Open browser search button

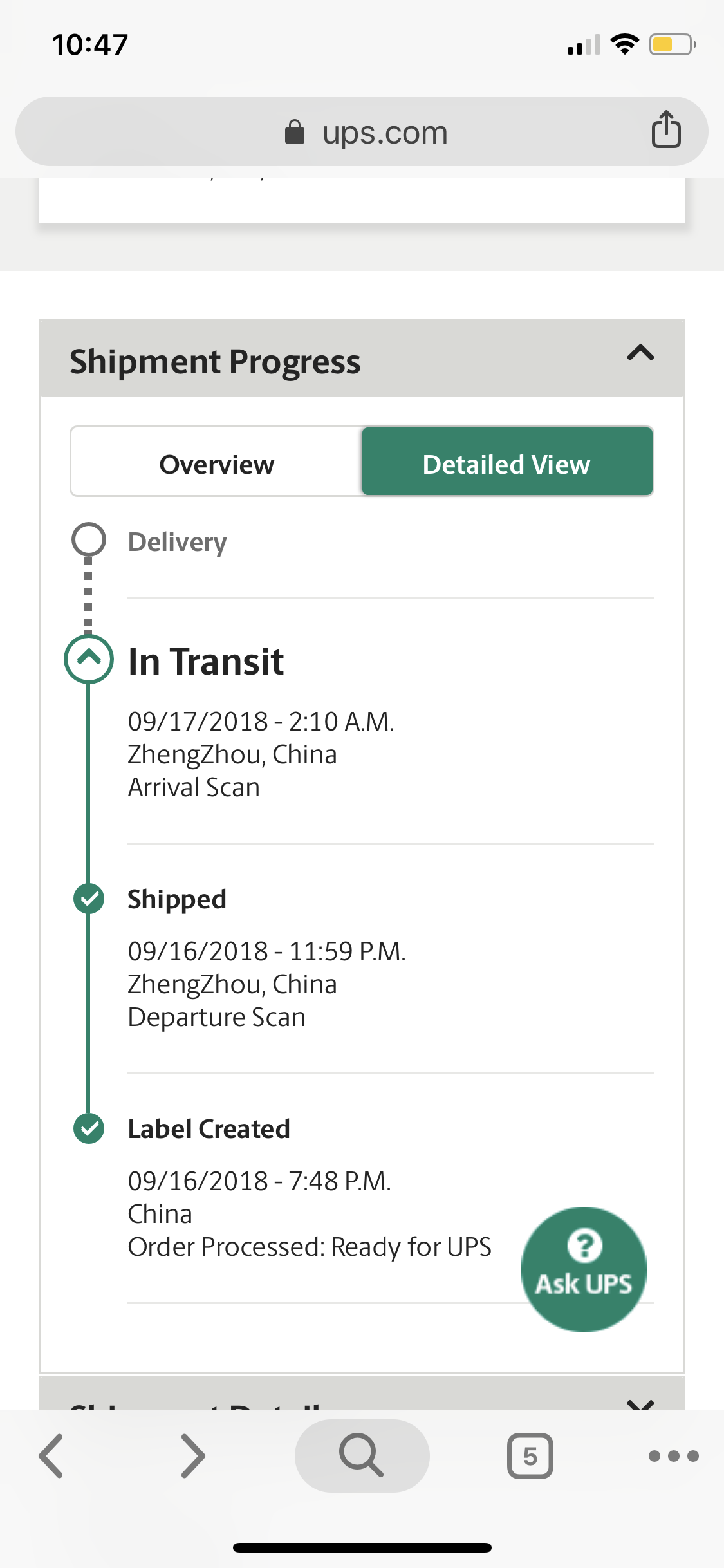pyautogui.click(x=362, y=1456)
